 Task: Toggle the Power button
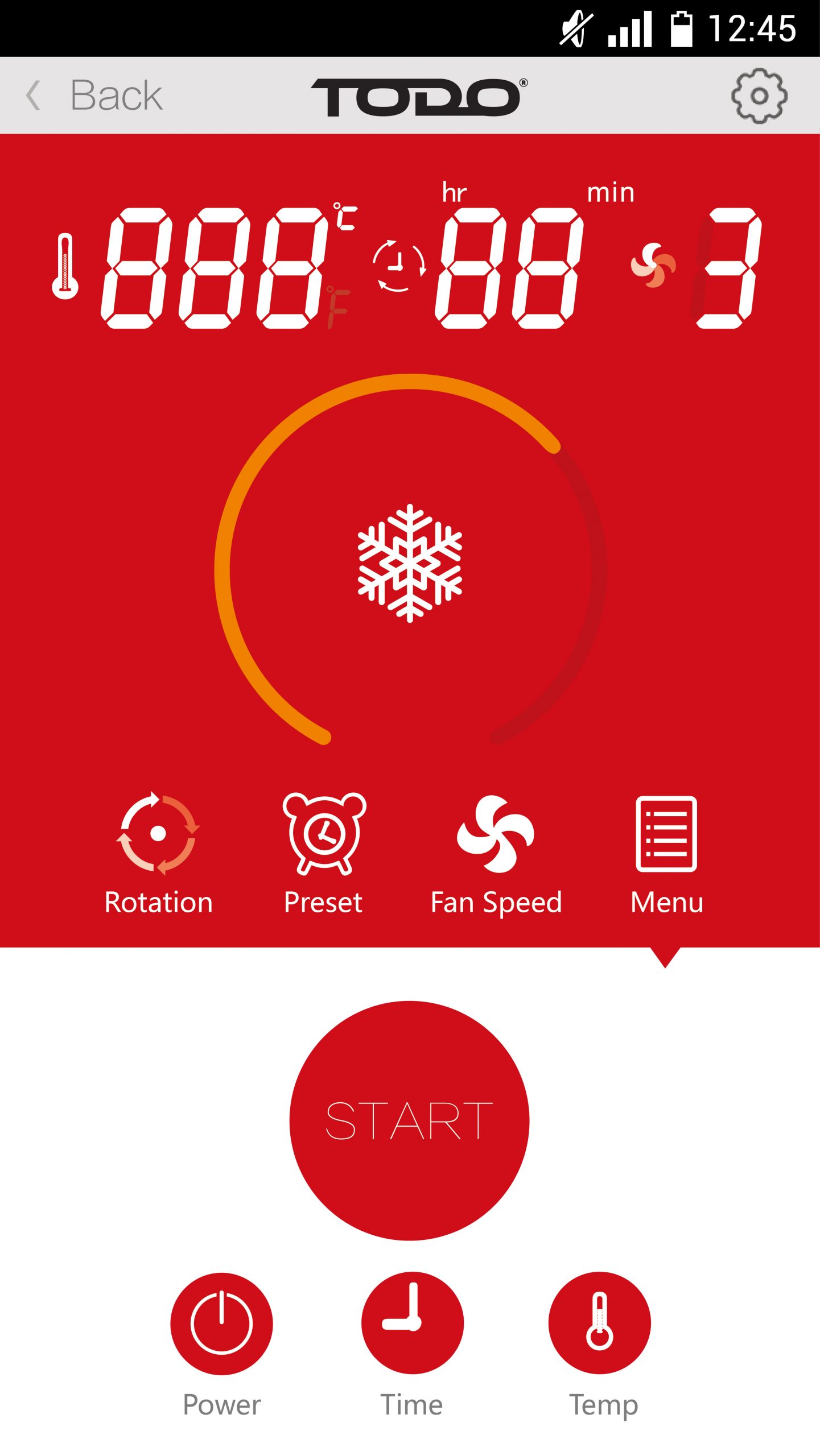pos(221,1323)
